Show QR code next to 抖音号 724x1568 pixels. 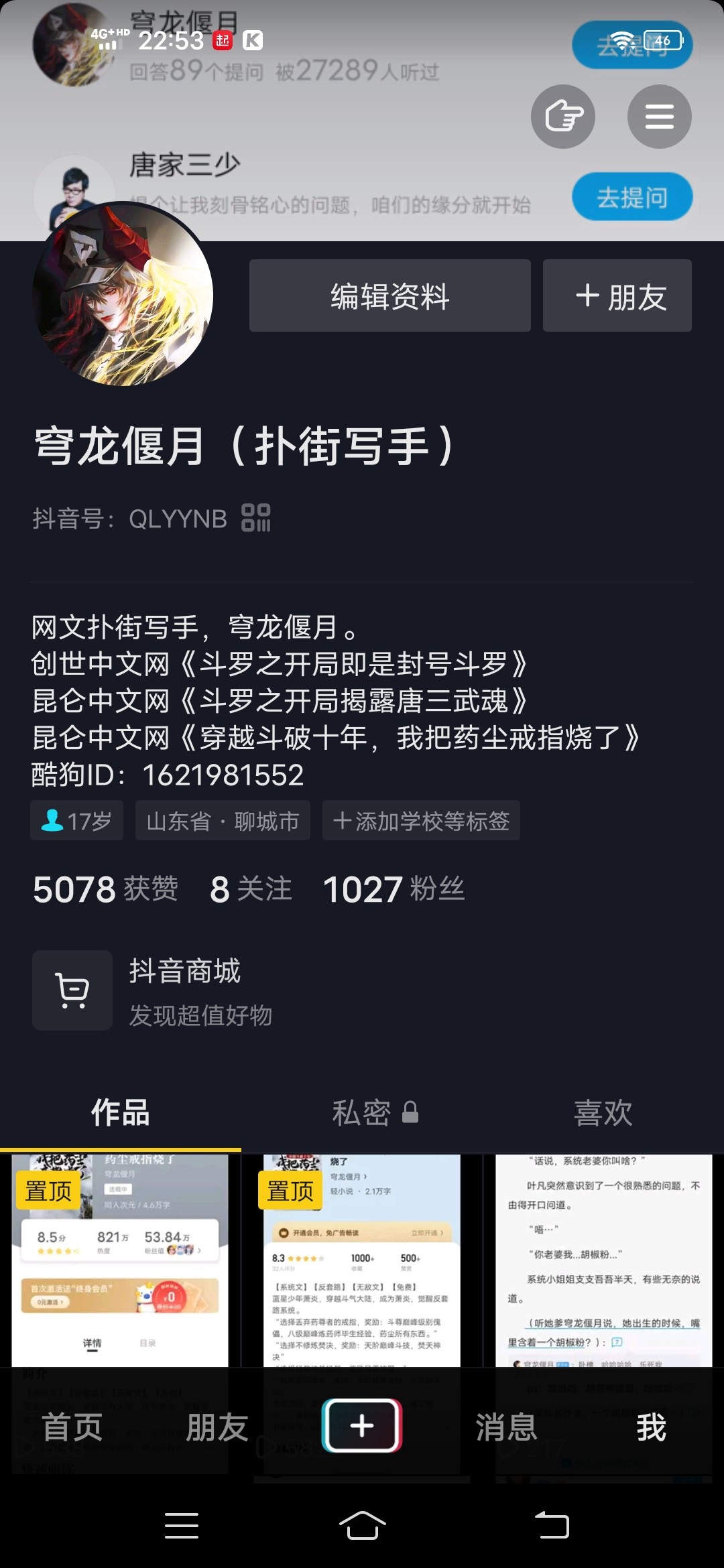(256, 518)
